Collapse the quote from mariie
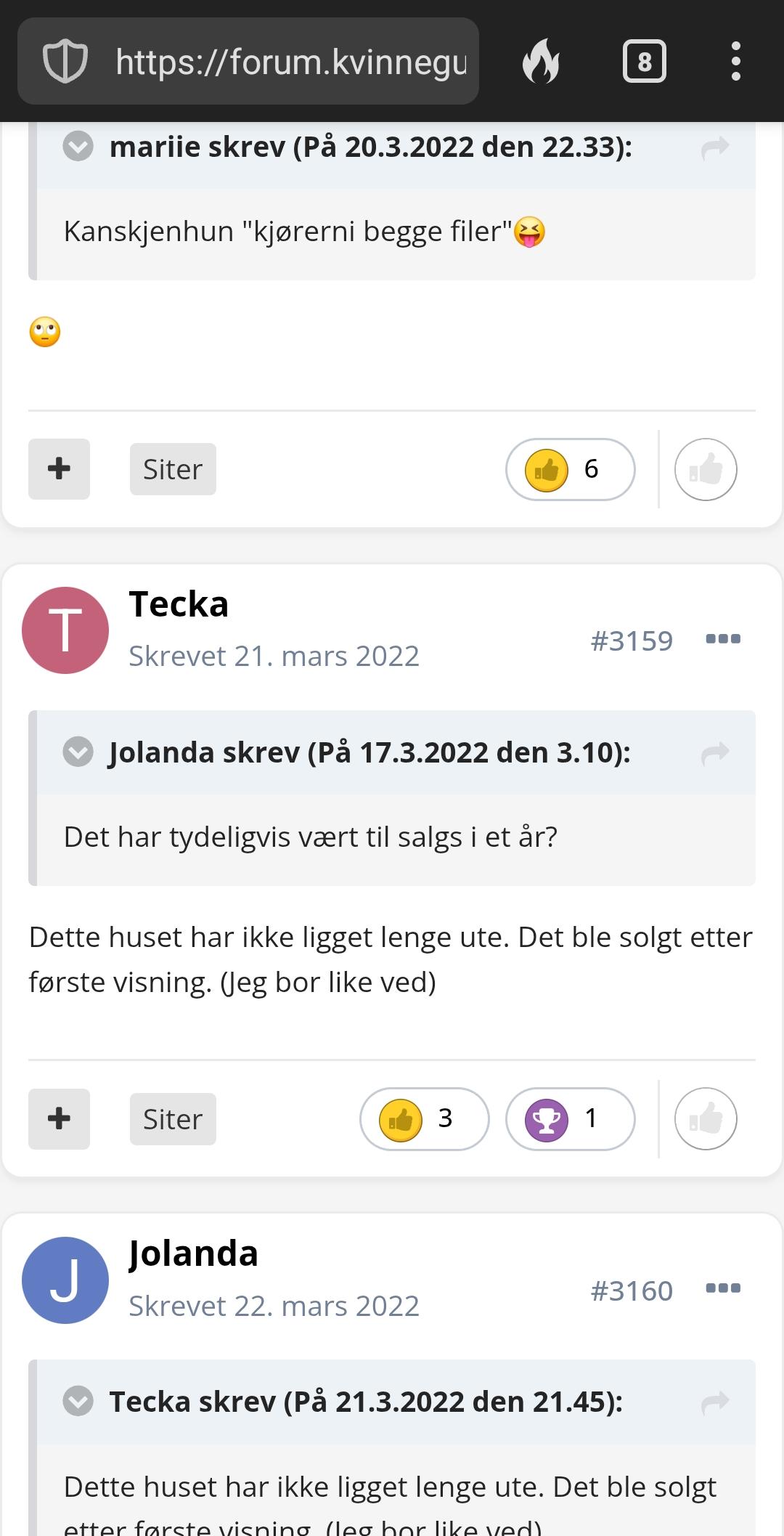The width and height of the screenshot is (784, 1536). click(78, 147)
